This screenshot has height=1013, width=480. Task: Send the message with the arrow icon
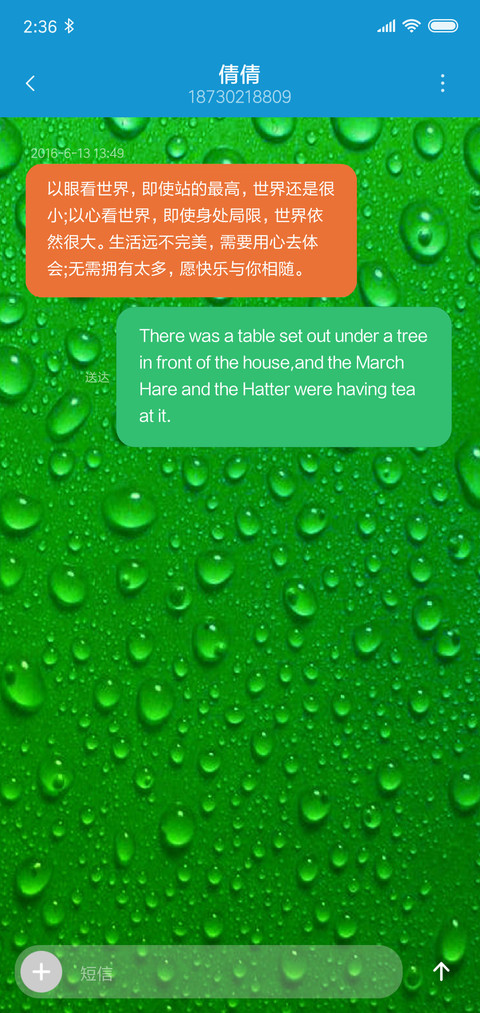pyautogui.click(x=441, y=971)
